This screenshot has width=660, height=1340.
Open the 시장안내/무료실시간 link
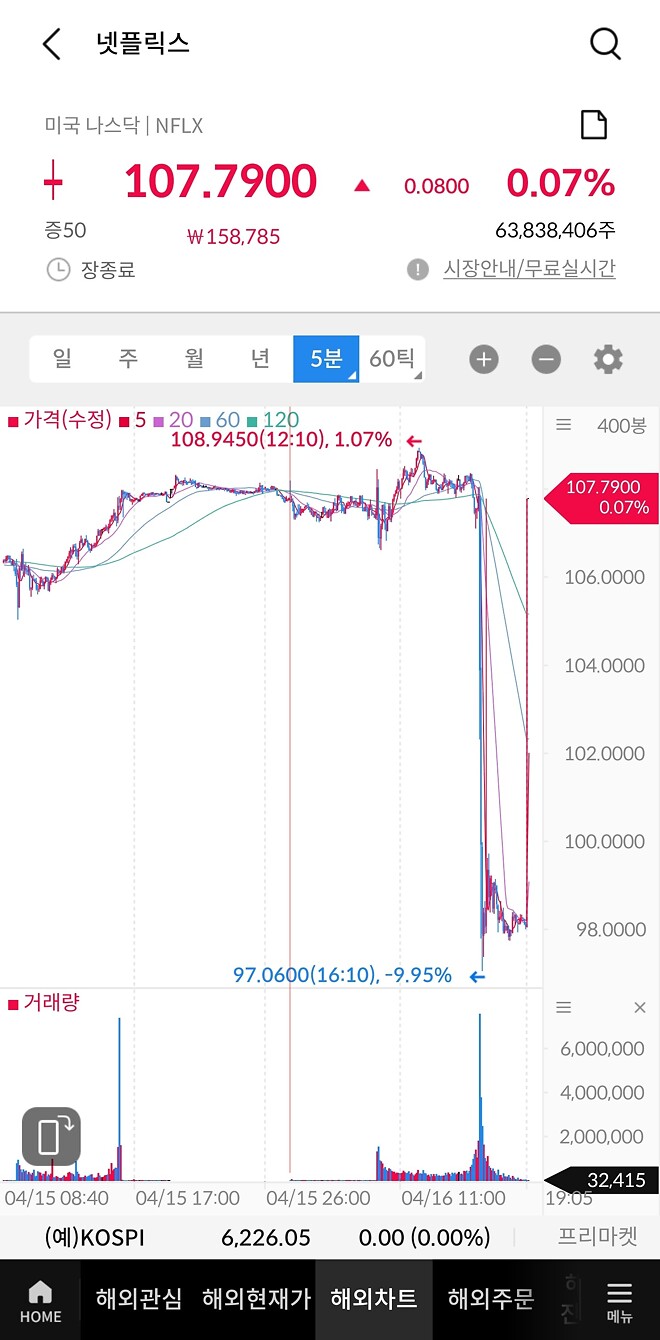click(x=529, y=269)
